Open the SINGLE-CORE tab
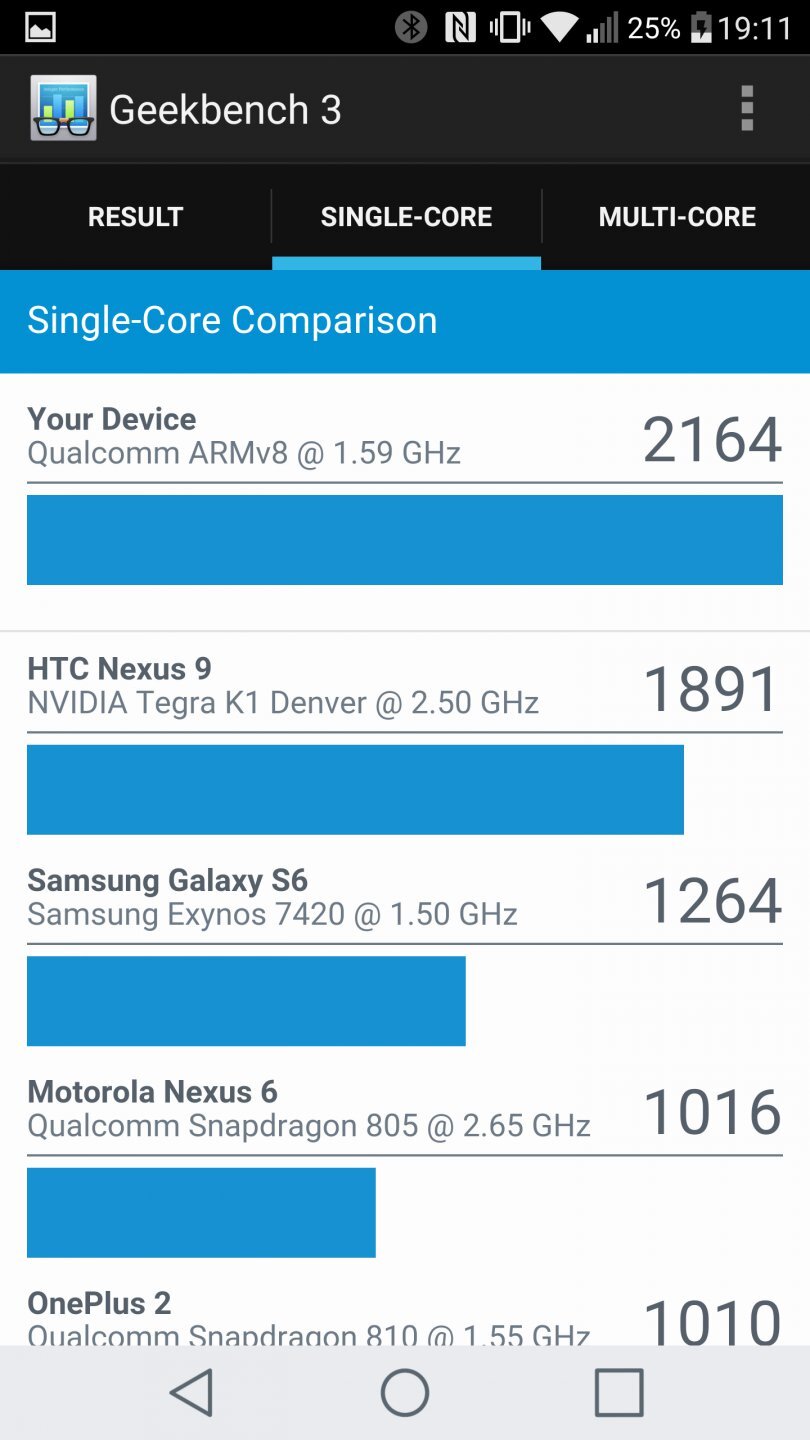Image resolution: width=810 pixels, height=1440 pixels. click(406, 216)
